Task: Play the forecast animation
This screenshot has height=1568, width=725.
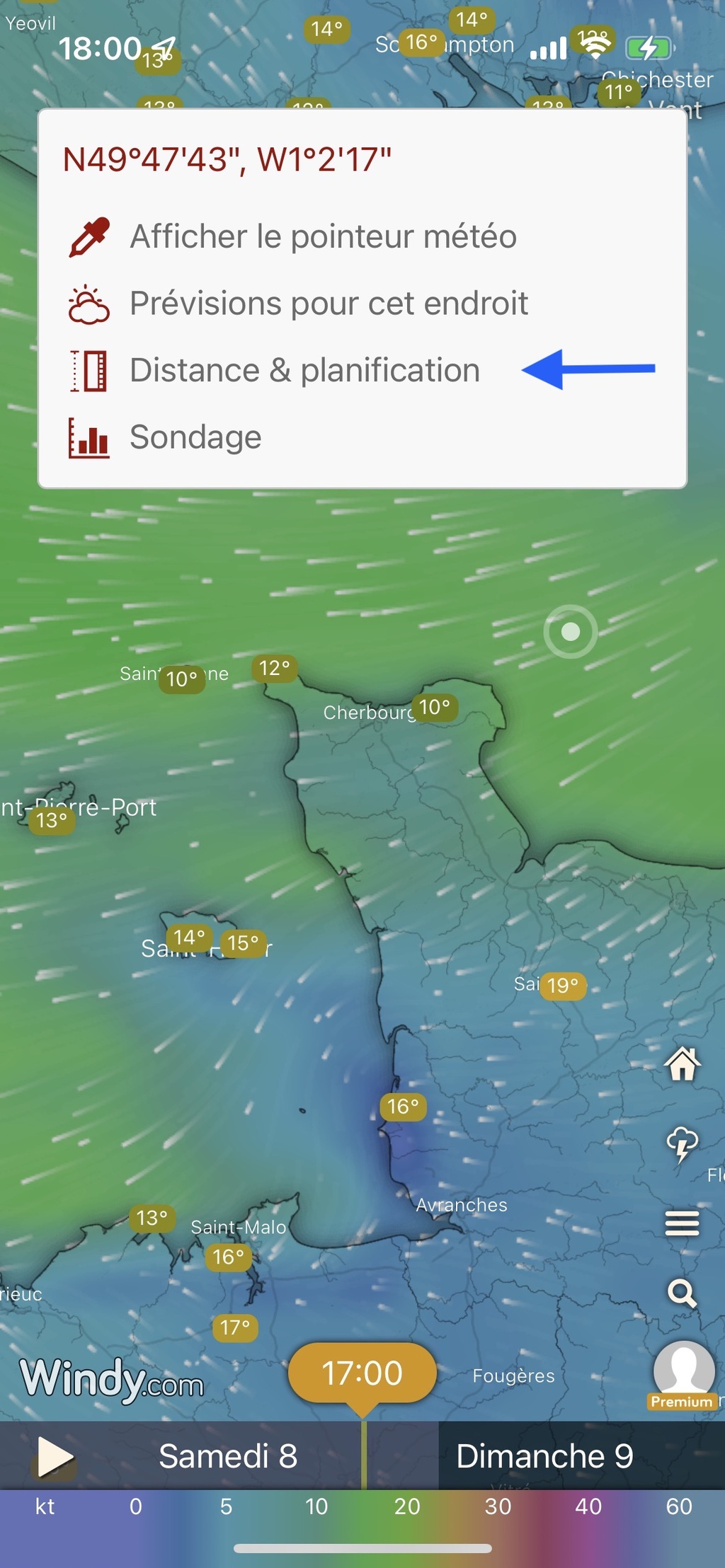Action: point(55,1458)
